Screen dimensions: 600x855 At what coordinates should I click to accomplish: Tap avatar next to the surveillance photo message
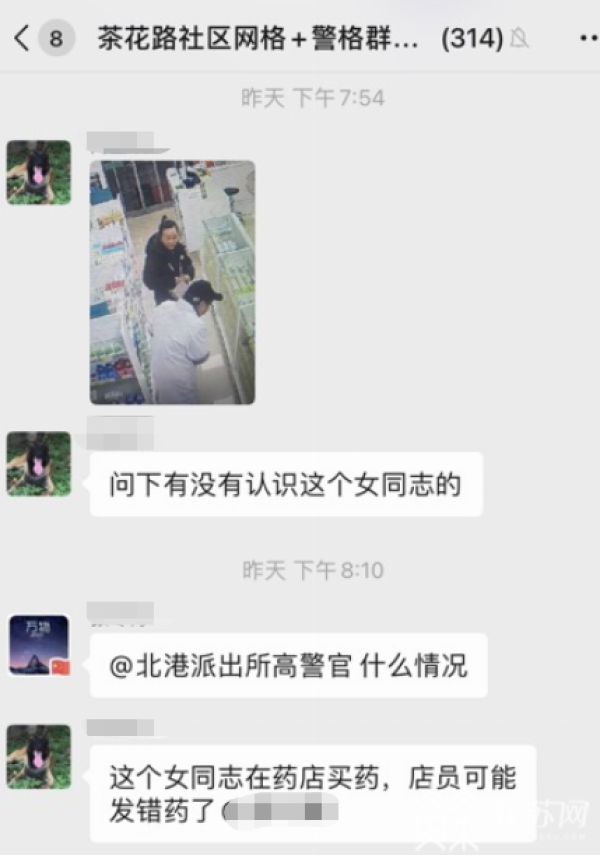point(39,173)
